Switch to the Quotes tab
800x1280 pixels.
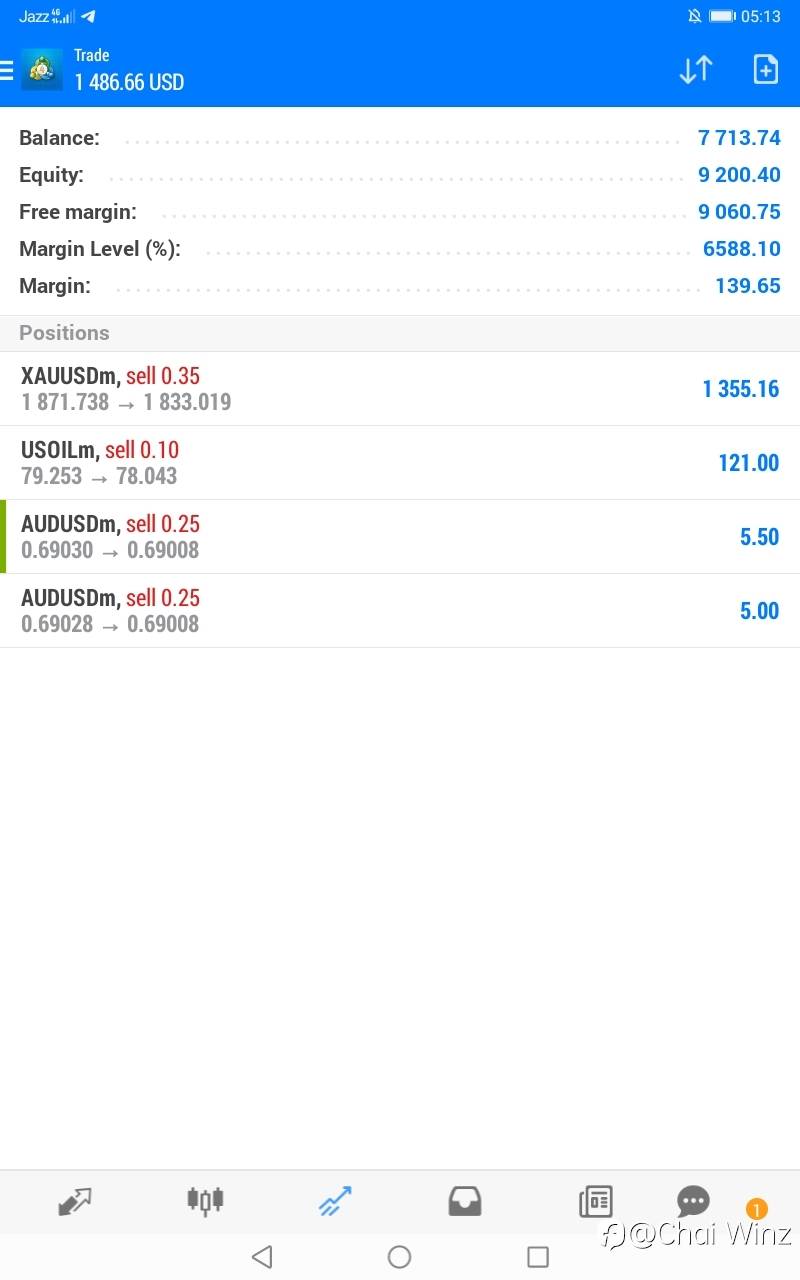tap(75, 1201)
